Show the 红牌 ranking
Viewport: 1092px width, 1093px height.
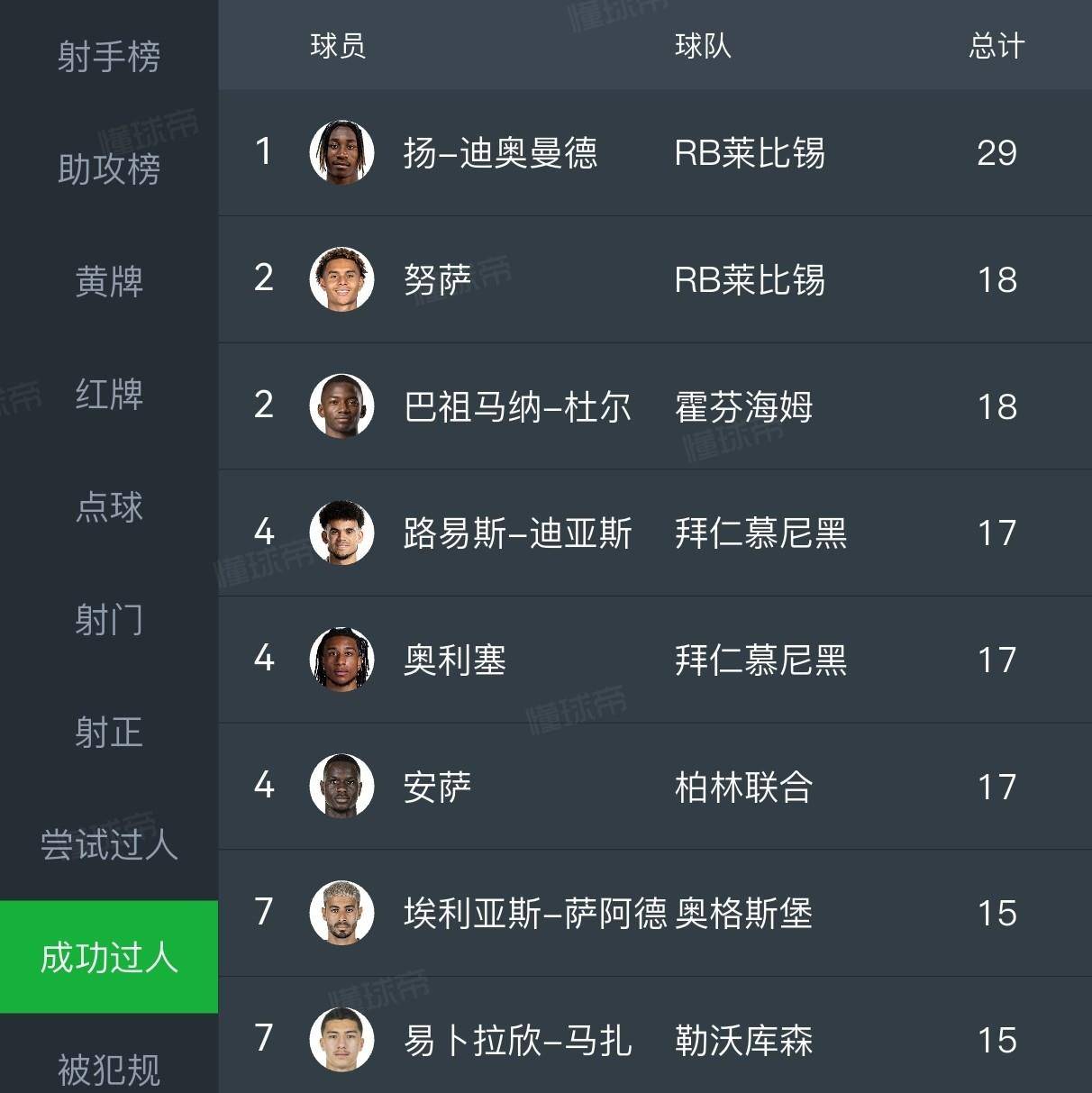pos(108,395)
